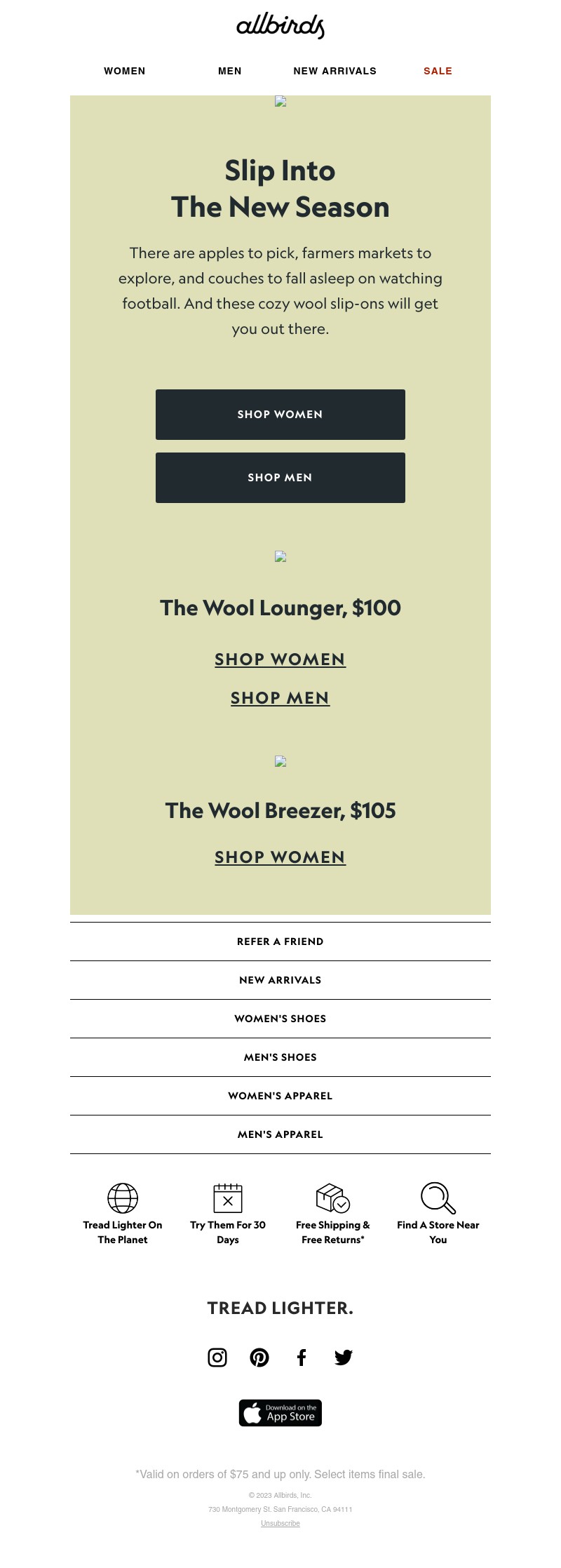This screenshot has height=1568, width=561.
Task: Download on the App Store badge
Action: [280, 1412]
